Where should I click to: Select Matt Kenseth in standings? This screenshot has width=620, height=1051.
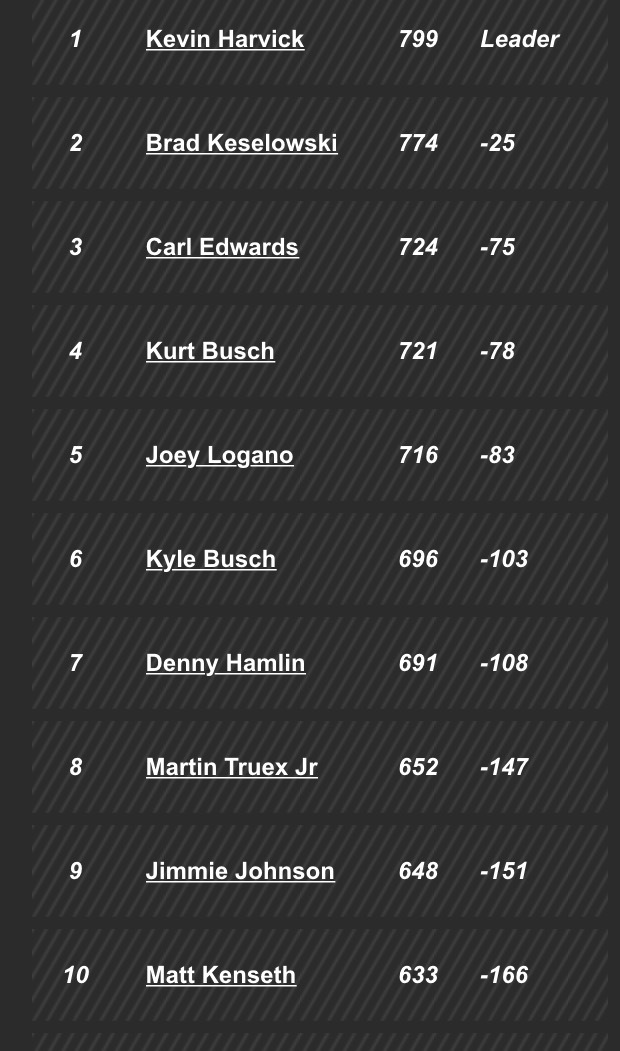(x=221, y=975)
